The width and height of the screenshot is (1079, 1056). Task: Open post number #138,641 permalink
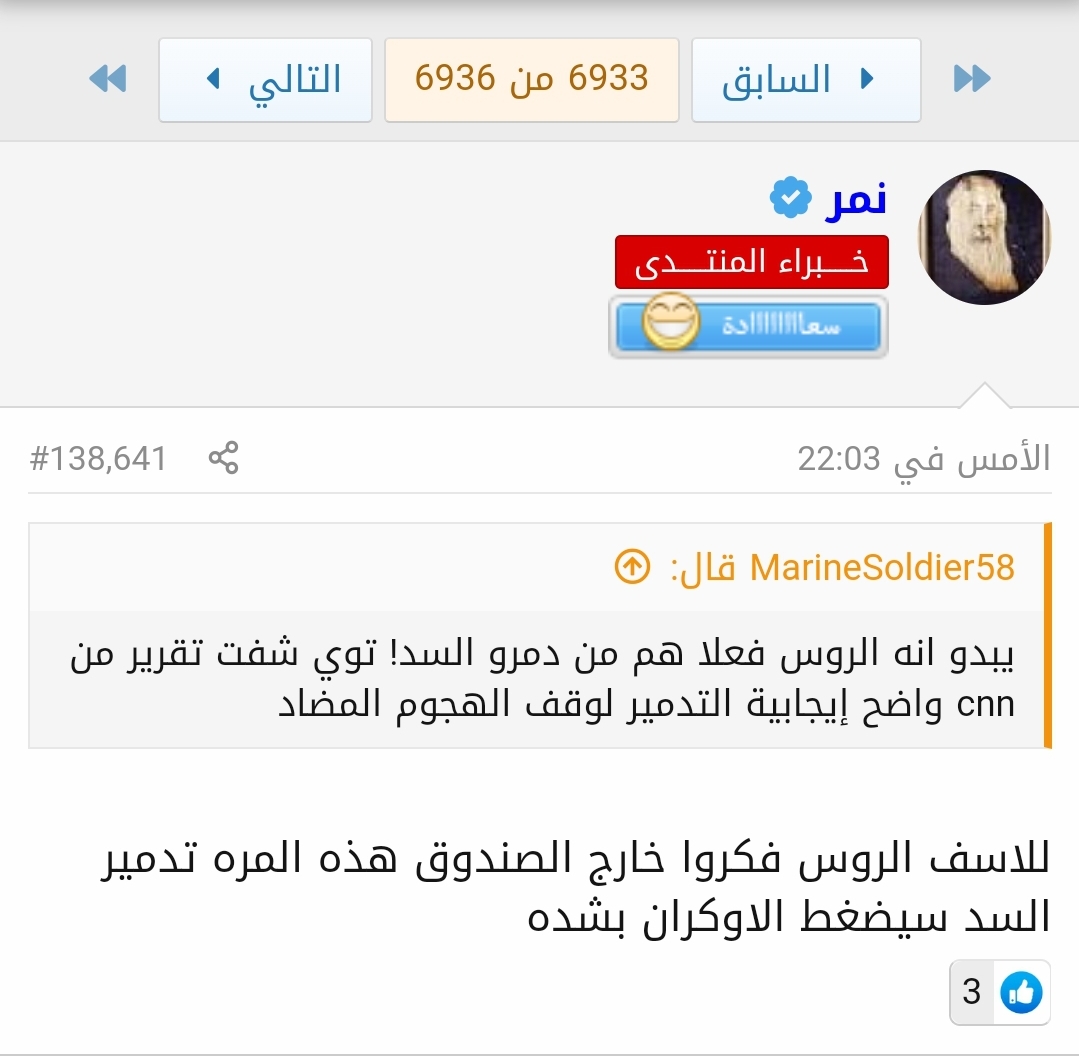pos(98,459)
